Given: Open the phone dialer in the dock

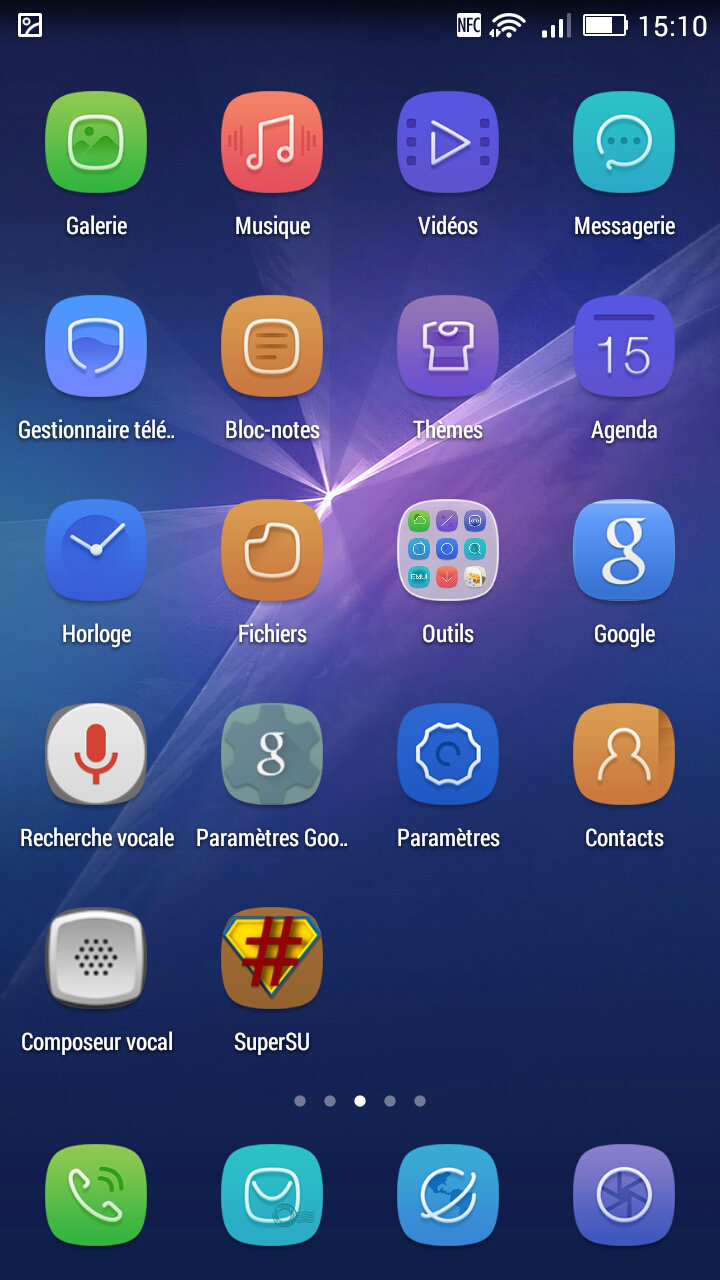Looking at the screenshot, I should click(x=96, y=1195).
